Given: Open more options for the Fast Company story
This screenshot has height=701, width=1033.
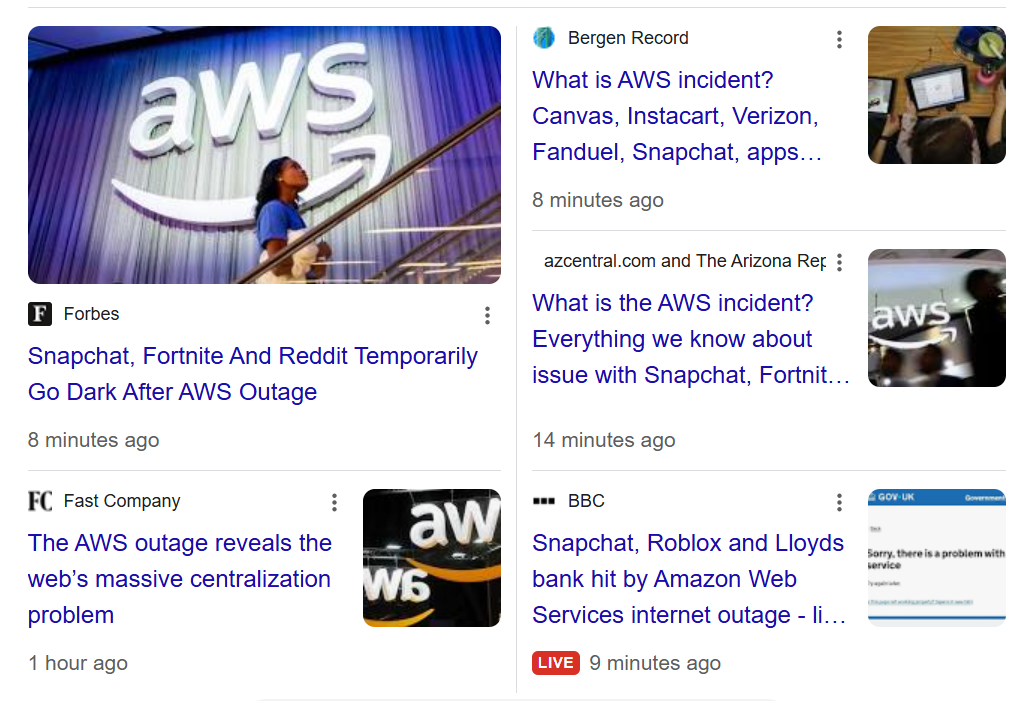Looking at the screenshot, I should pyautogui.click(x=334, y=502).
